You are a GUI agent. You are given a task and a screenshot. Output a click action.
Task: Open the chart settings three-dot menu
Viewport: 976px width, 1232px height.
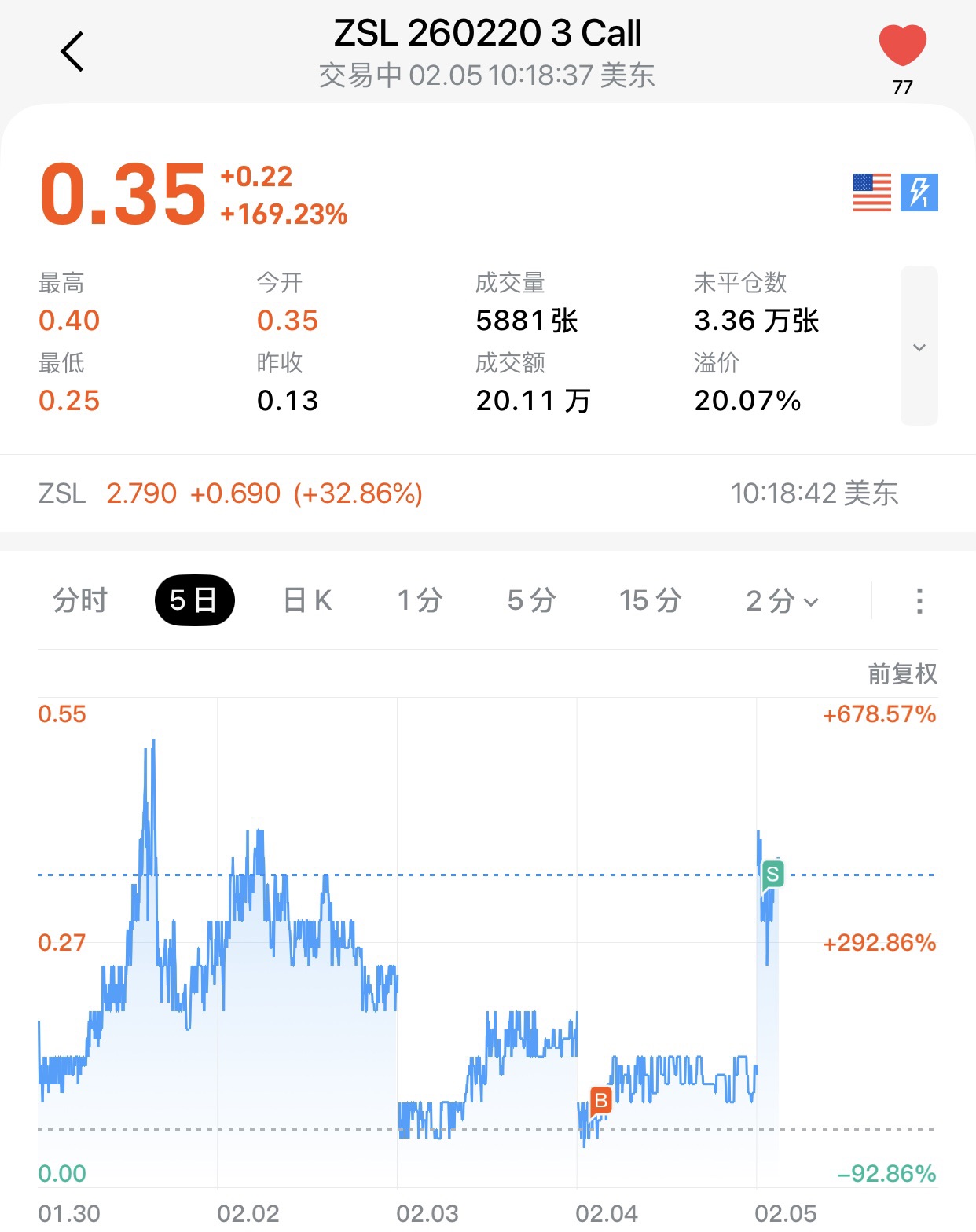pyautogui.click(x=919, y=601)
